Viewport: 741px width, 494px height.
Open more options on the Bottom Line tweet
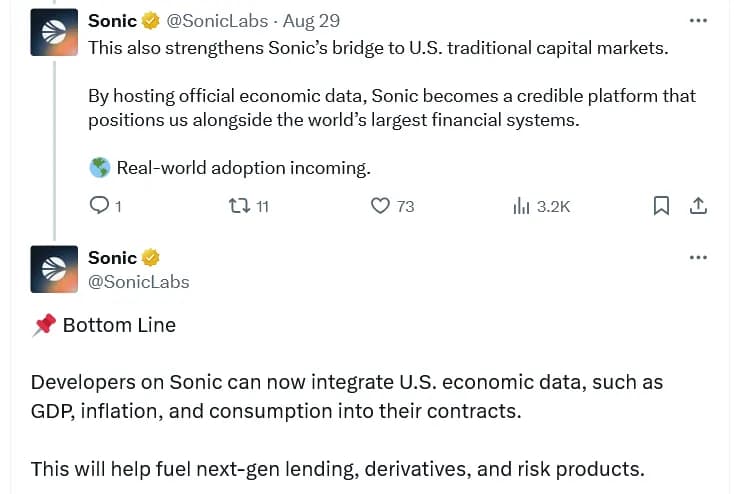(699, 258)
